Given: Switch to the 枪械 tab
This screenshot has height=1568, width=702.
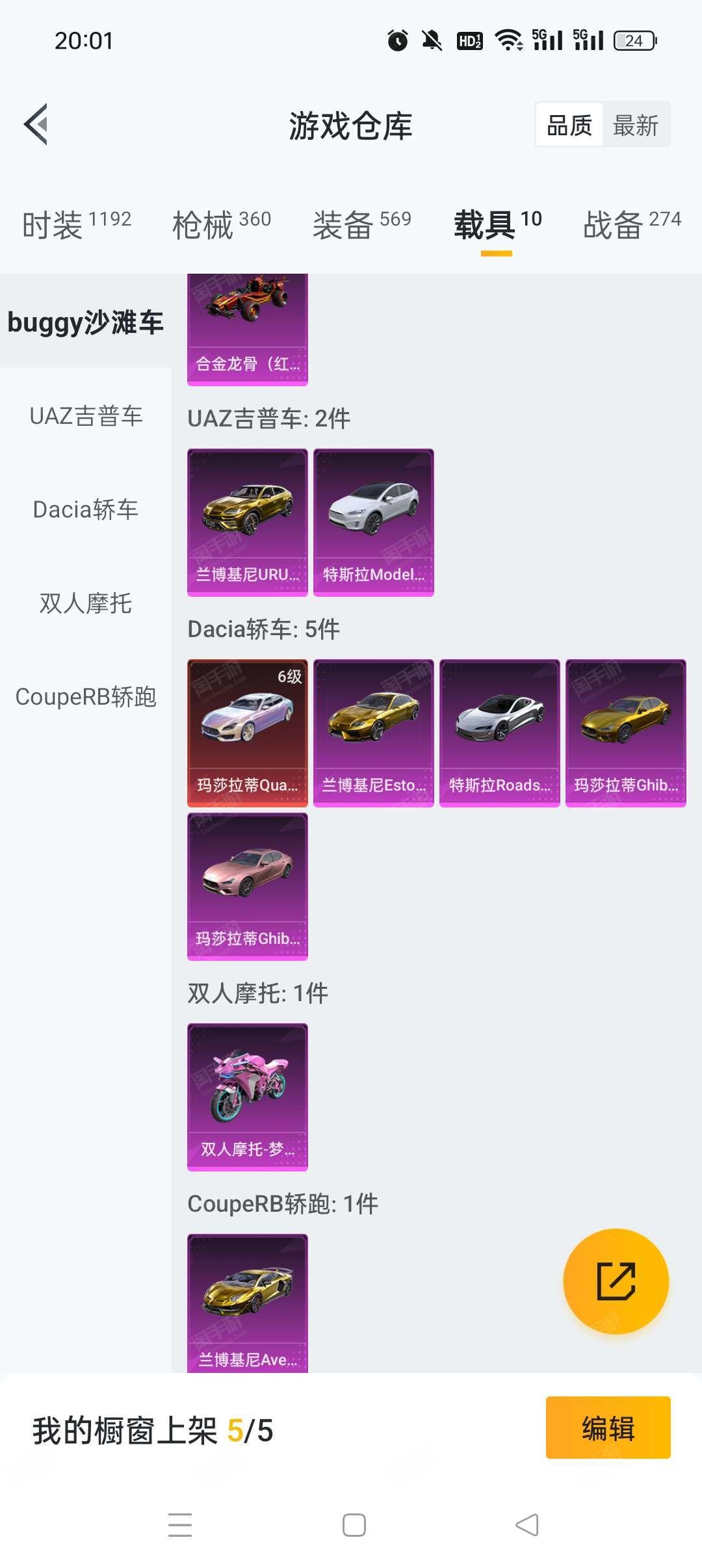Looking at the screenshot, I should 222,225.
